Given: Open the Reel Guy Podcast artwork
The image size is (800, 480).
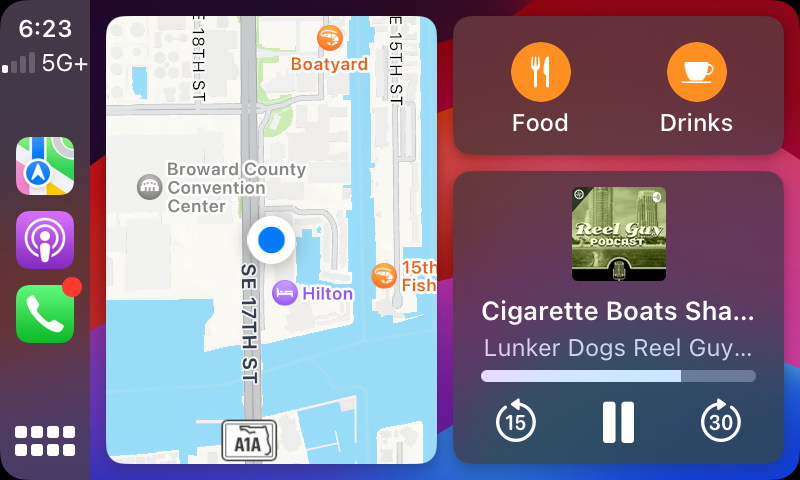Looking at the screenshot, I should point(618,234).
